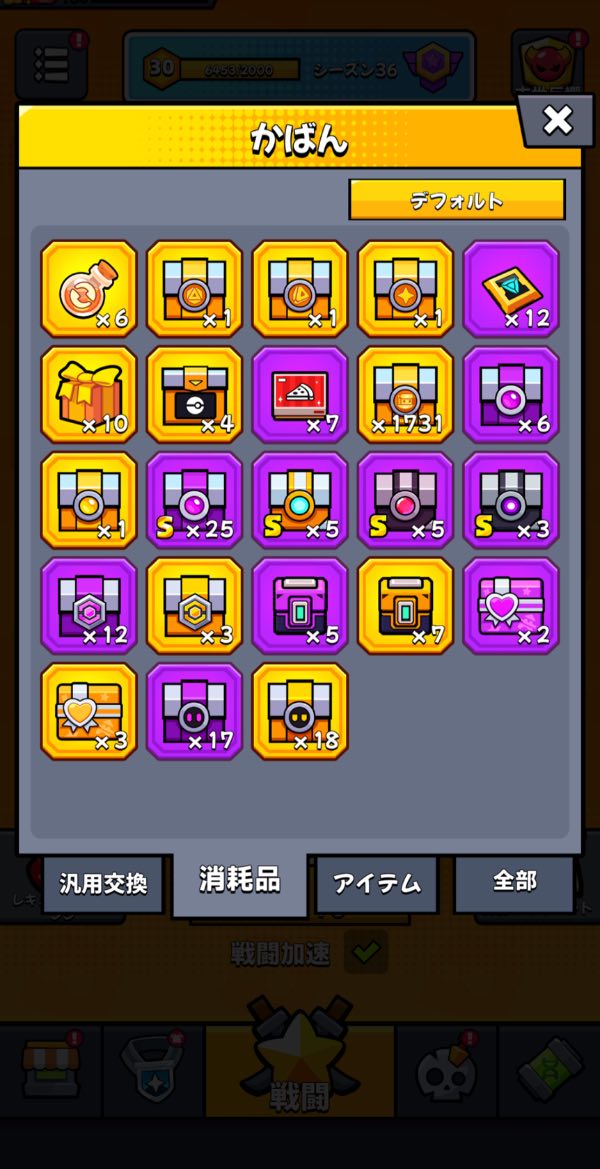Screen dimensions: 600x1169
Task: Select the purple hexagon chest ×12
Action: pos(89,607)
